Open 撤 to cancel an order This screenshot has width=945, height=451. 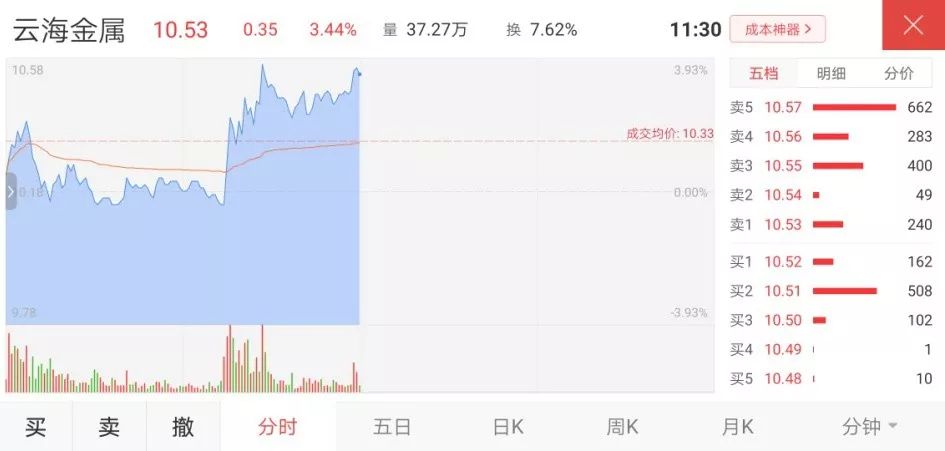click(183, 427)
